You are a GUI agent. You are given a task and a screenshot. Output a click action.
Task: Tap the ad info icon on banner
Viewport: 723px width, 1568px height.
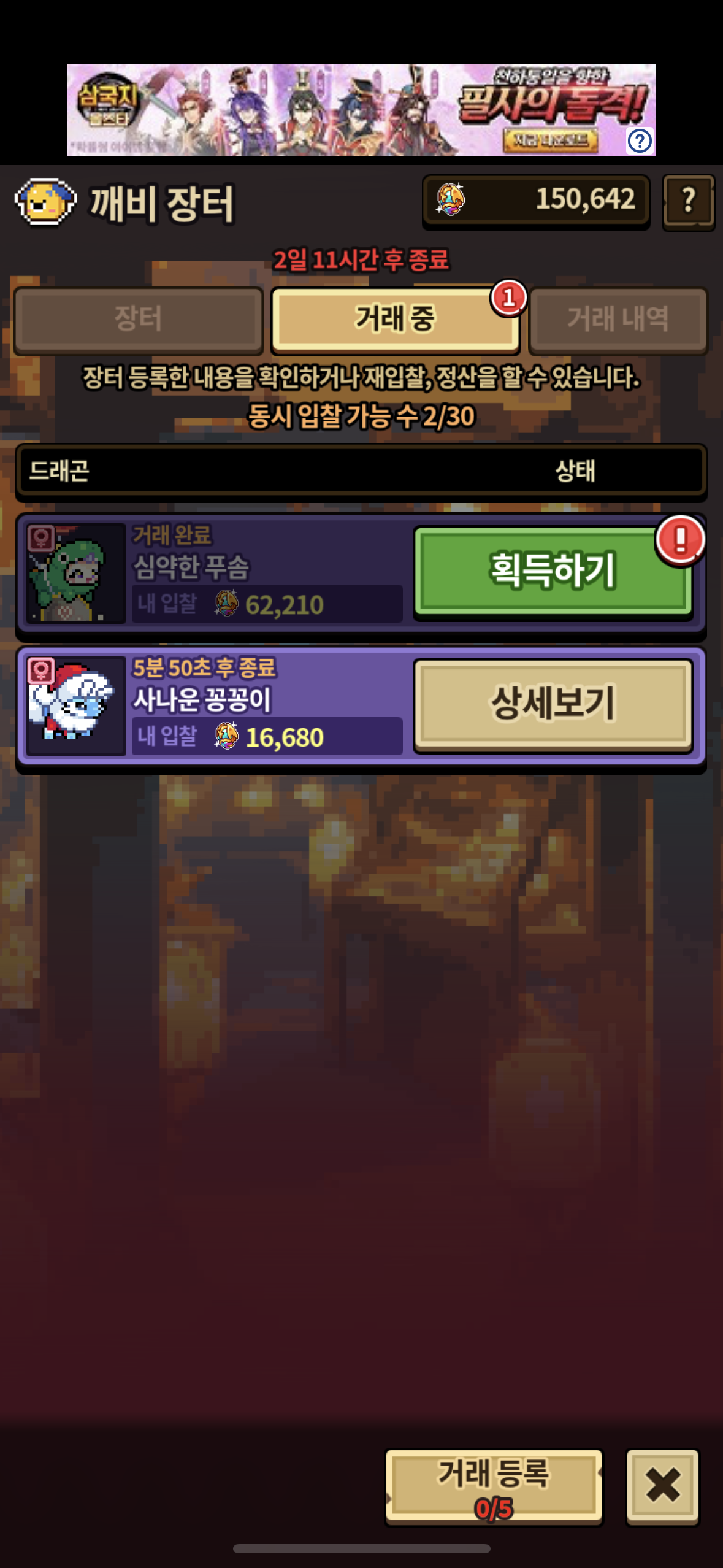click(x=640, y=141)
